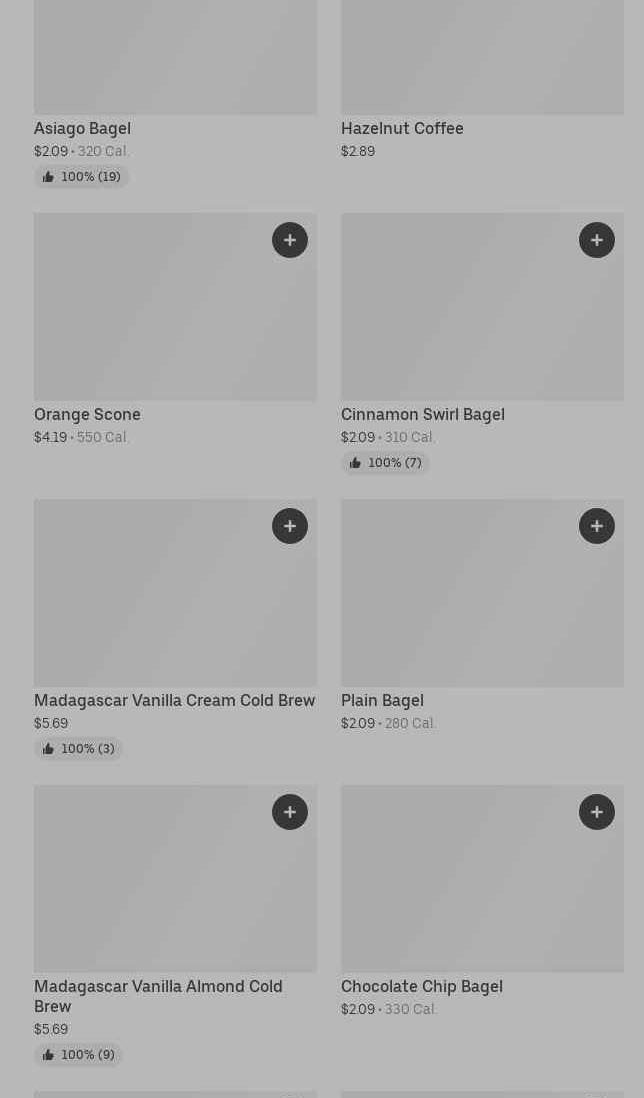Add Chocolate Chip Bagel to cart
The height and width of the screenshot is (1098, 644).
597,812
